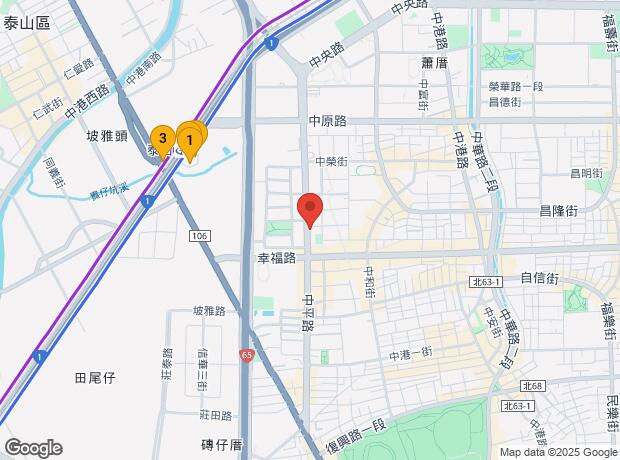Tap the red location pin near 中平路
This screenshot has width=620, height=460.
[x=310, y=208]
